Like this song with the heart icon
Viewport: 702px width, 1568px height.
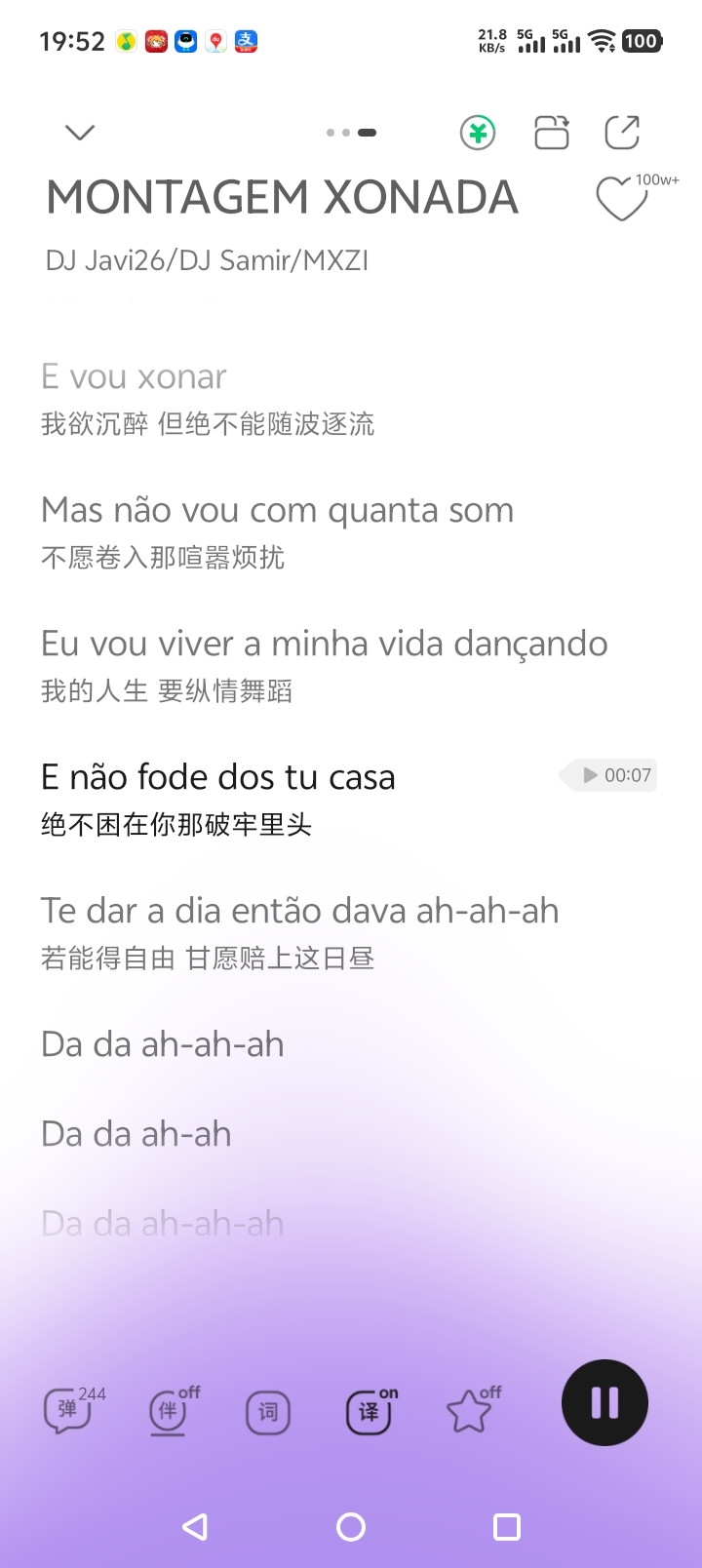[621, 199]
